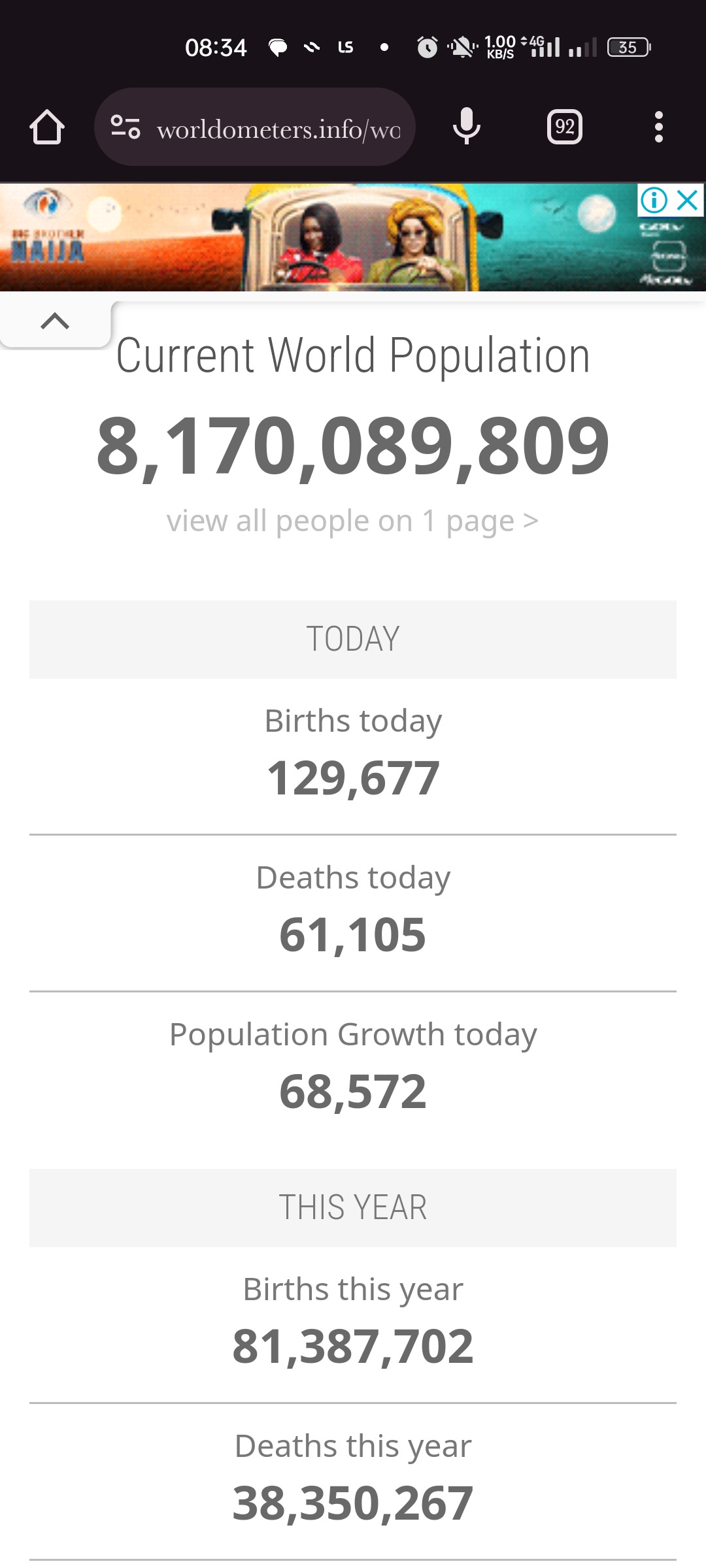Image resolution: width=706 pixels, height=1568 pixels.
Task: Tap the worldometers.info address bar
Action: click(255, 127)
